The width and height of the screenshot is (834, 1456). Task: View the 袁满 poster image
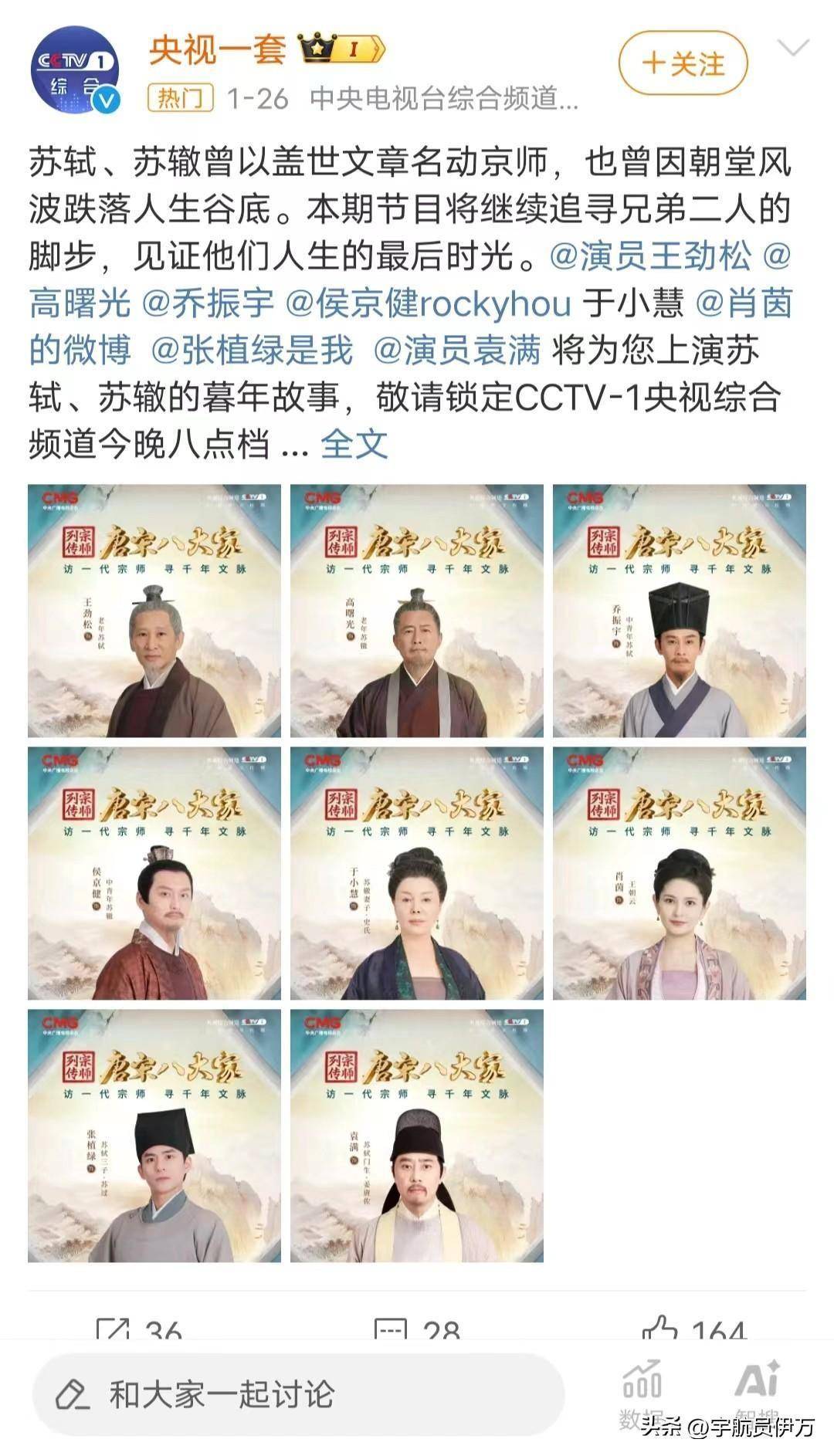pos(417,1136)
